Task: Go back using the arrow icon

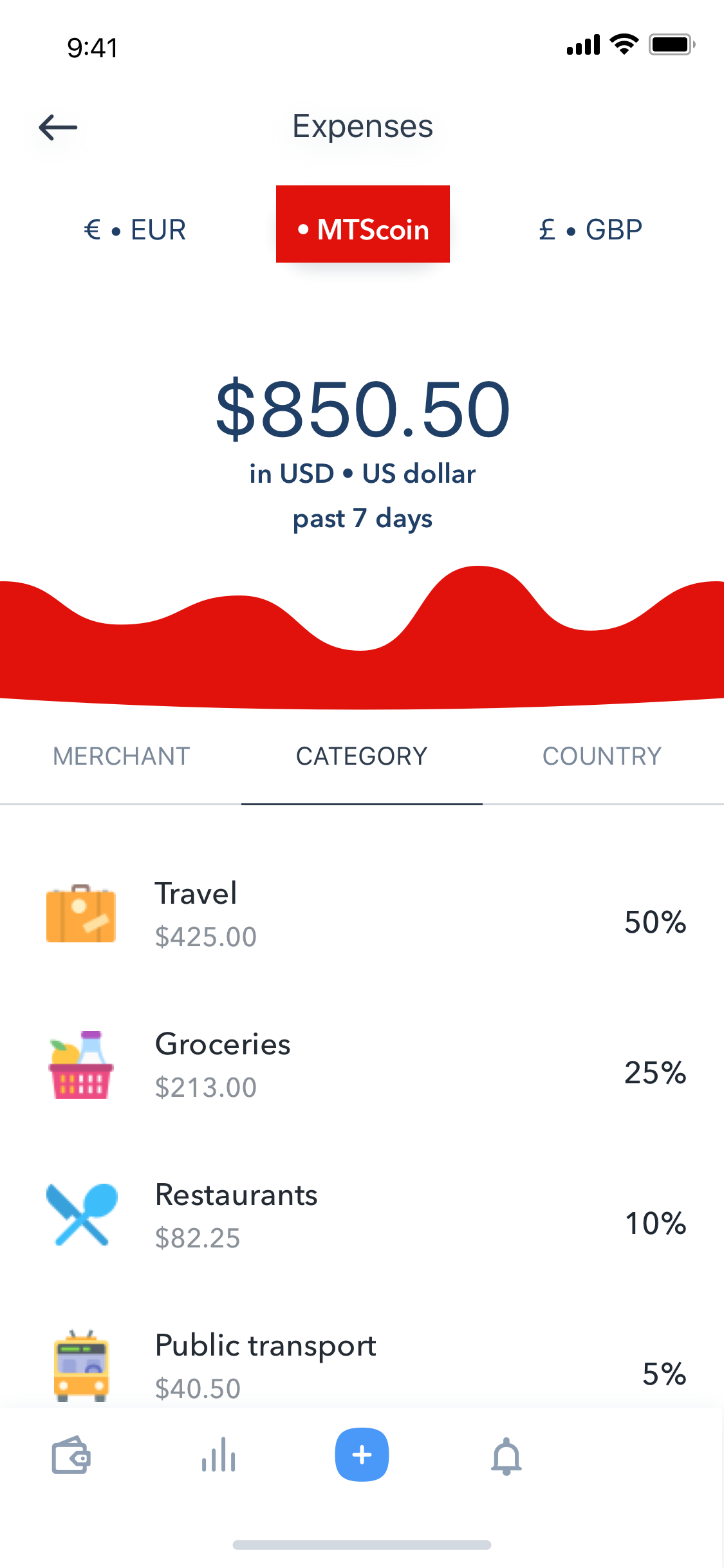Action: click(x=58, y=127)
